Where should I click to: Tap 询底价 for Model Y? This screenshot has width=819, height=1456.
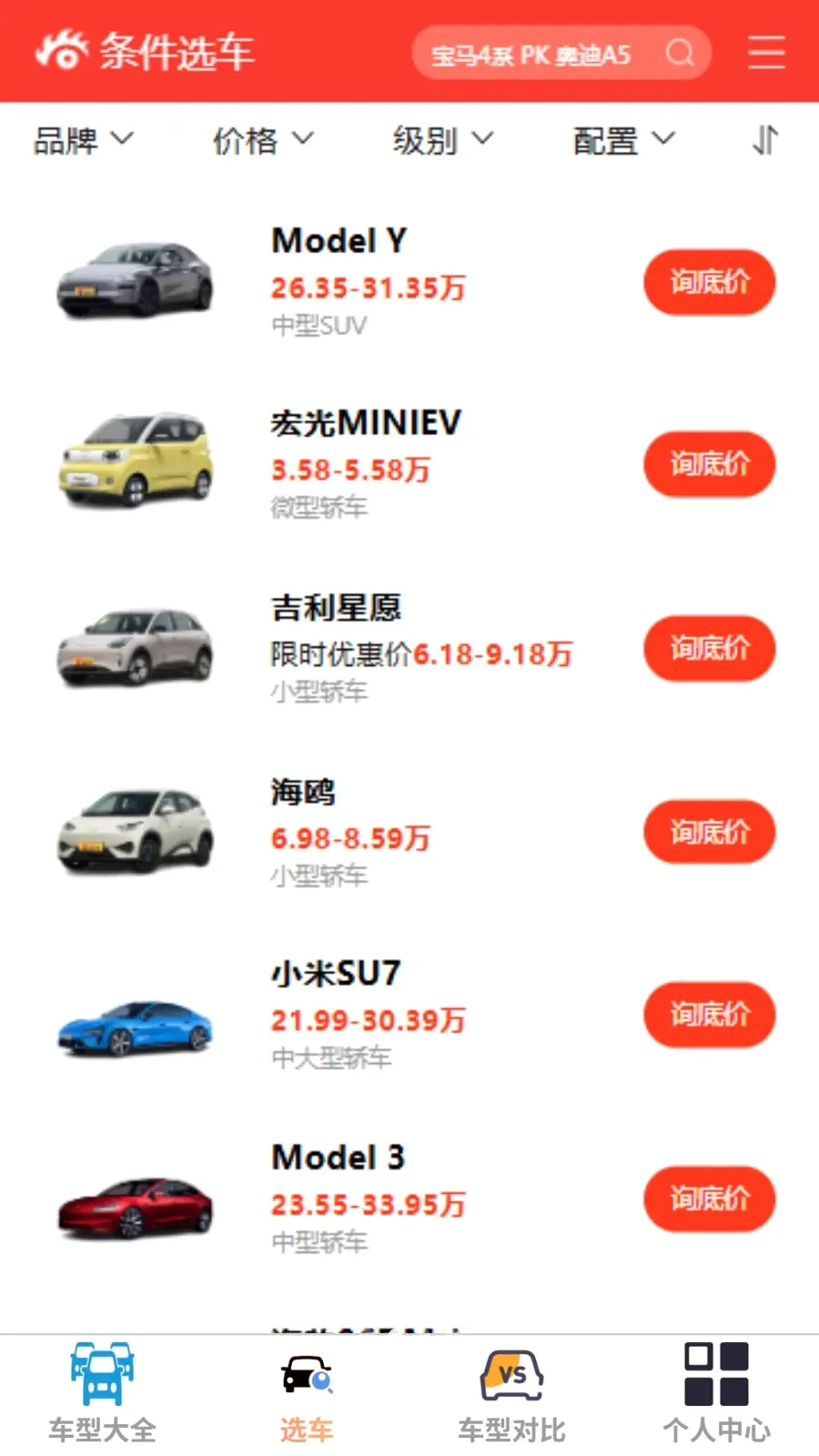710,282
